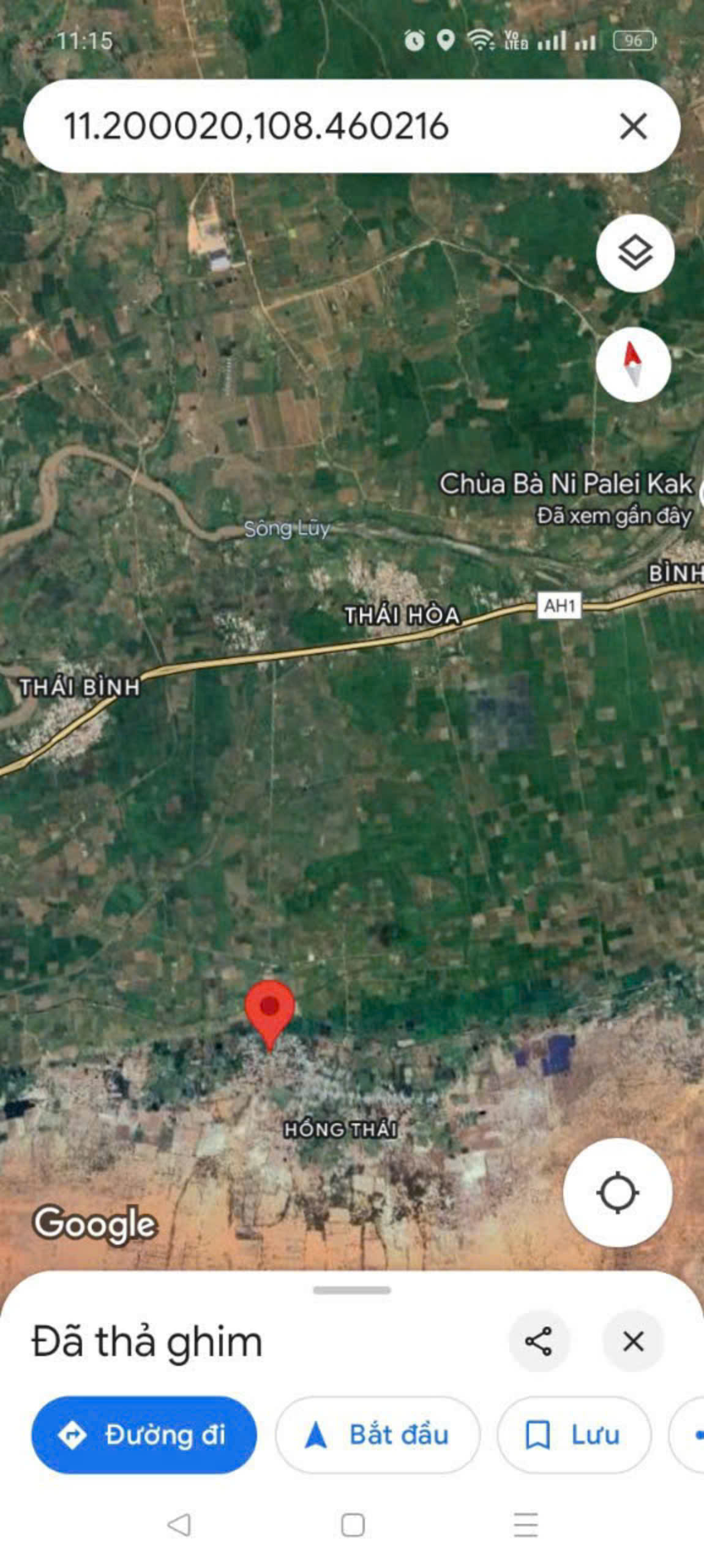Open the map layers selector
The image size is (704, 1568).
[x=635, y=253]
